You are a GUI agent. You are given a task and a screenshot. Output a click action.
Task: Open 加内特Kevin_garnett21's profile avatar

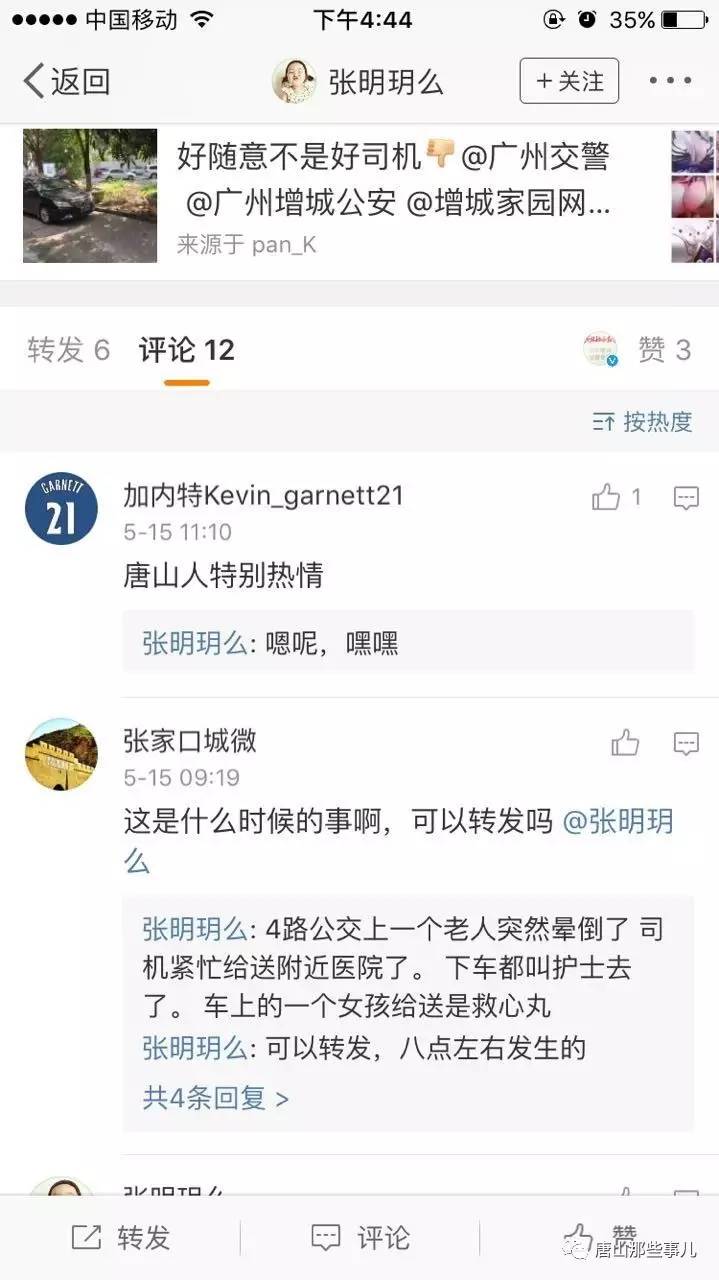pyautogui.click(x=61, y=509)
